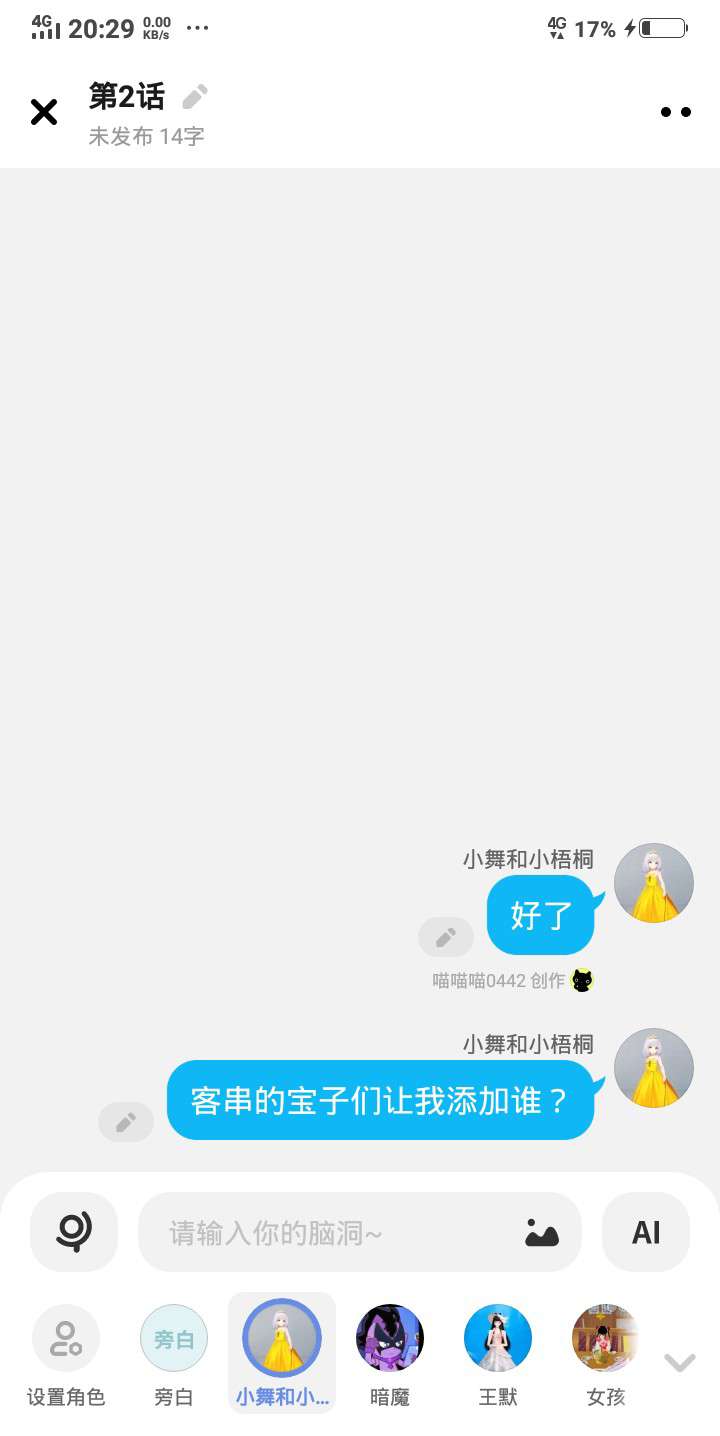Tap the 请输入你的脑洞 text field
The image size is (720, 1436).
pyautogui.click(x=340, y=1232)
